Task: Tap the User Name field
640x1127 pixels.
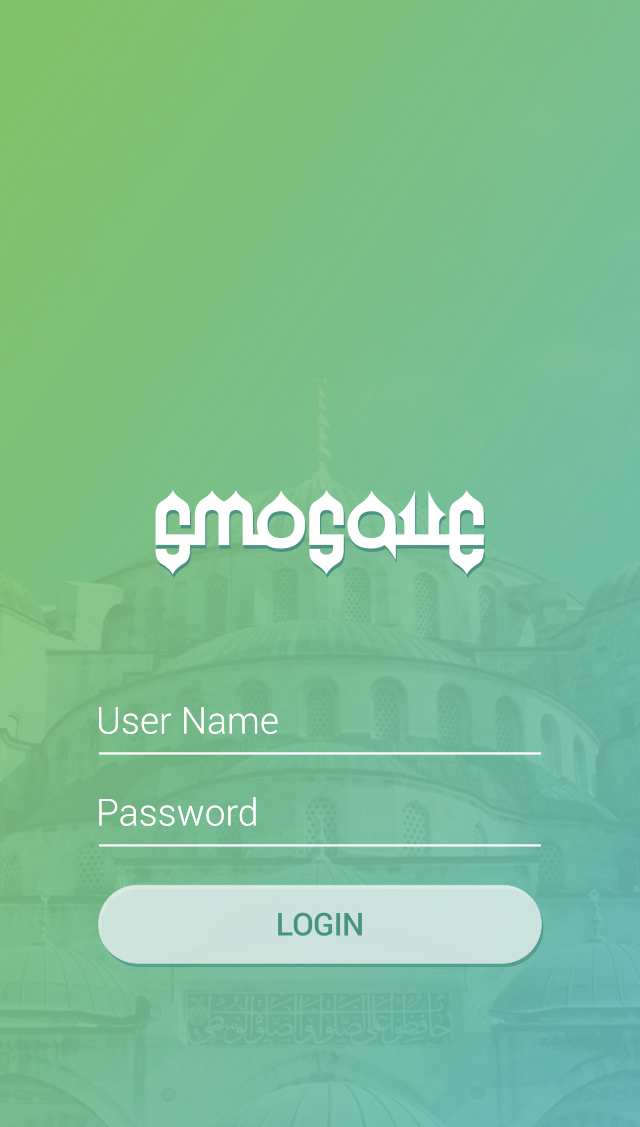Action: pyautogui.click(x=319, y=722)
